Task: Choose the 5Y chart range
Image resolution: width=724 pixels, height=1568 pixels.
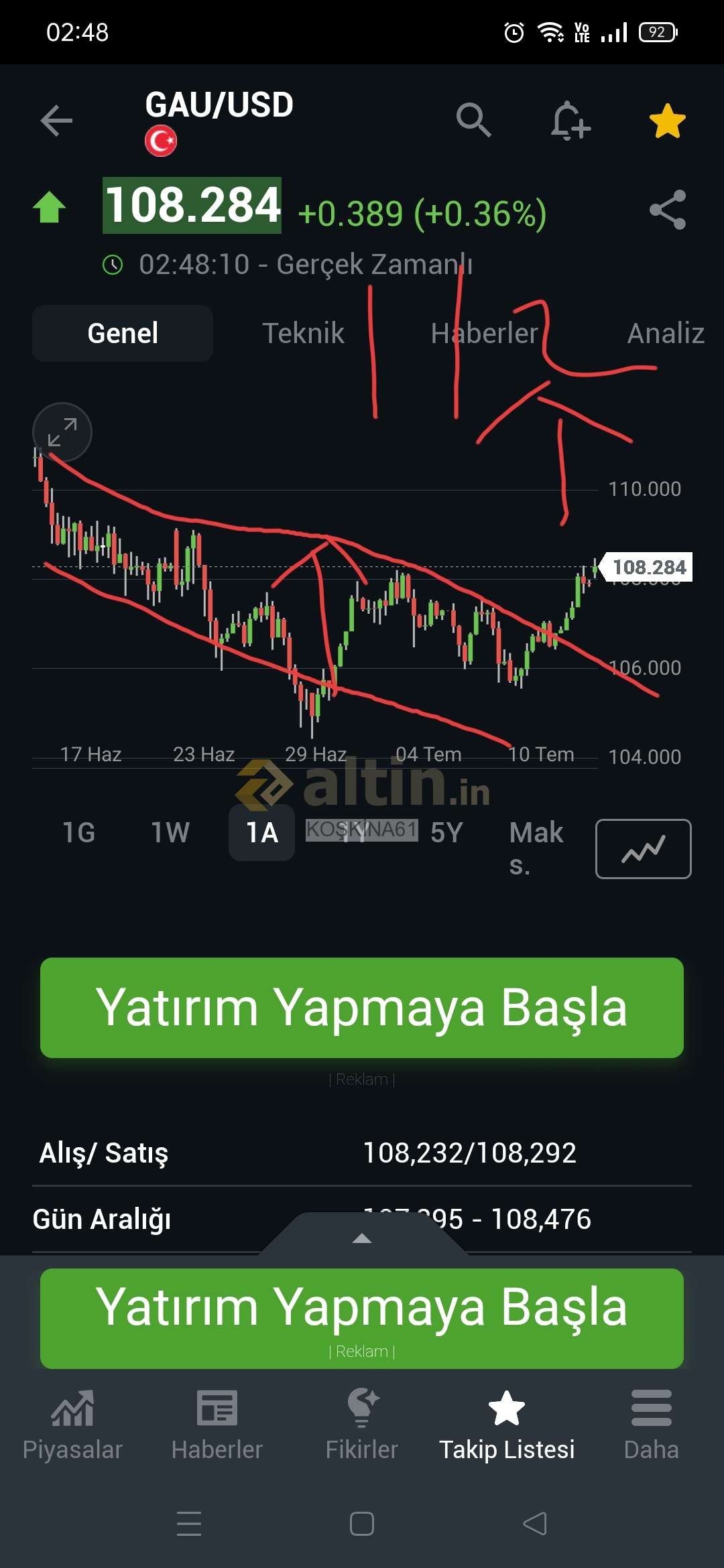Action: (446, 833)
